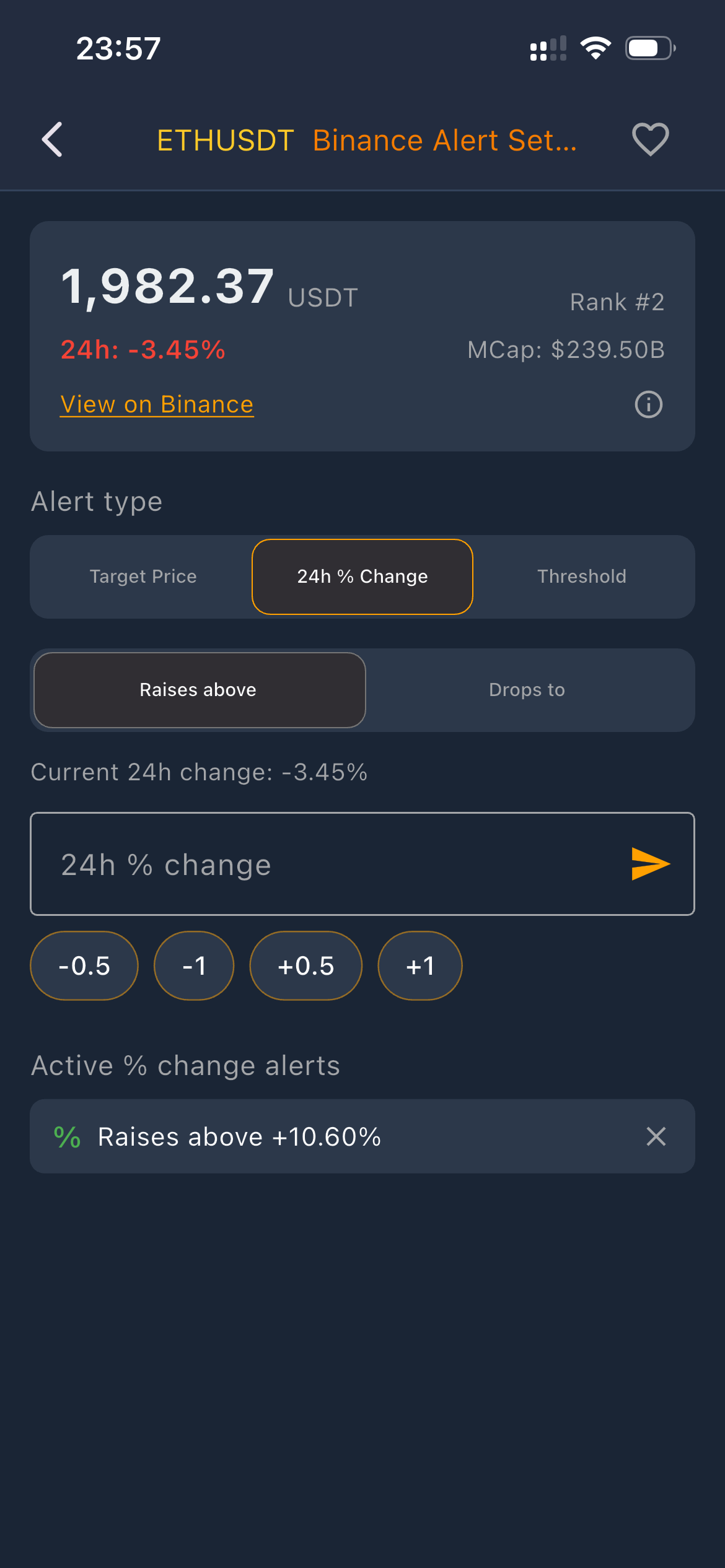This screenshot has width=725, height=1568.
Task: Submit the alert with the orange arrow icon
Action: click(649, 863)
